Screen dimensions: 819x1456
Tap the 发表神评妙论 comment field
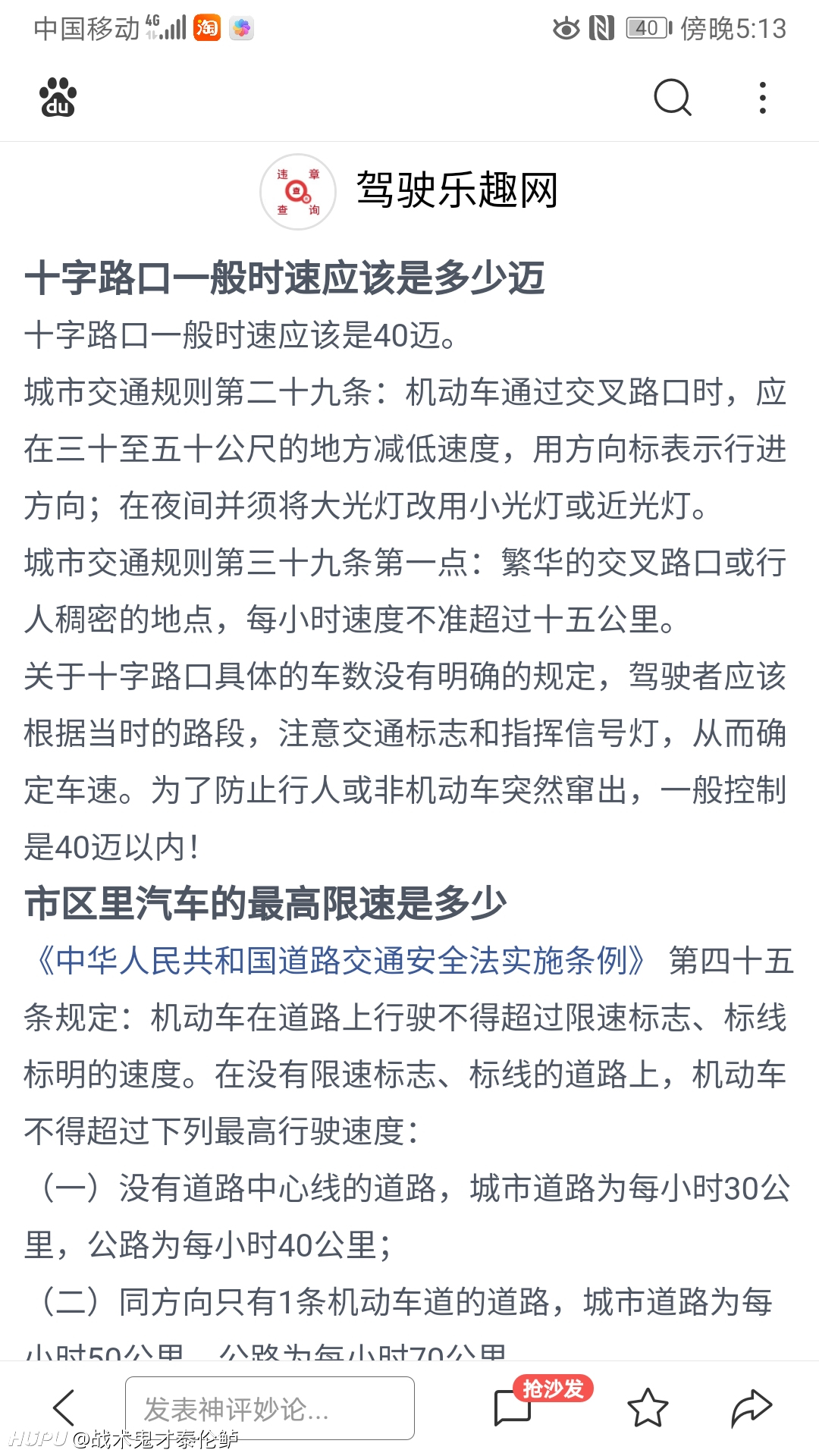pos(270,1408)
